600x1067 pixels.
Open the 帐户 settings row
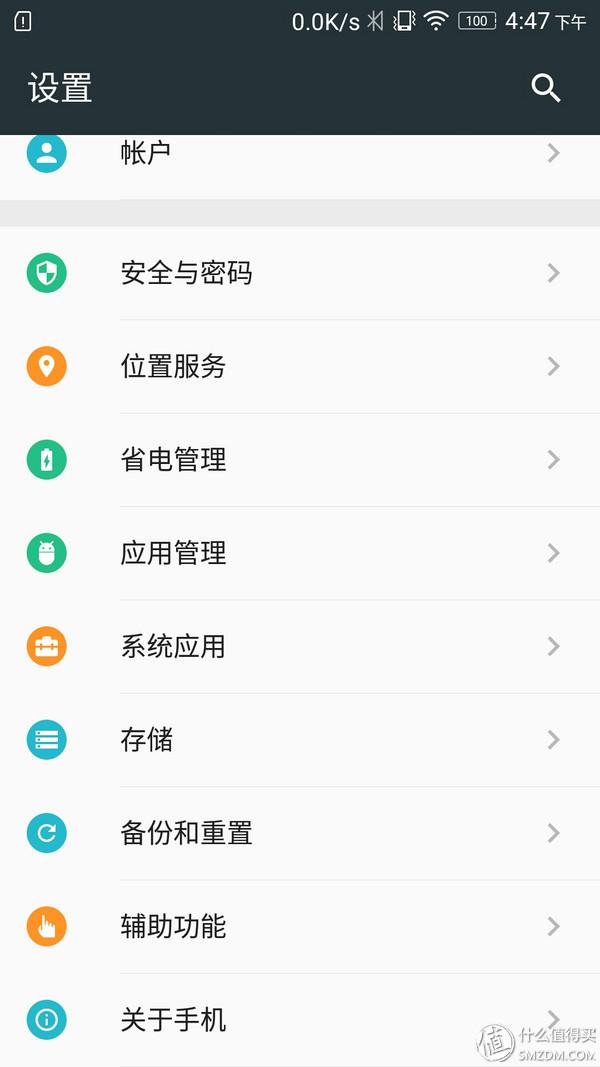point(300,154)
